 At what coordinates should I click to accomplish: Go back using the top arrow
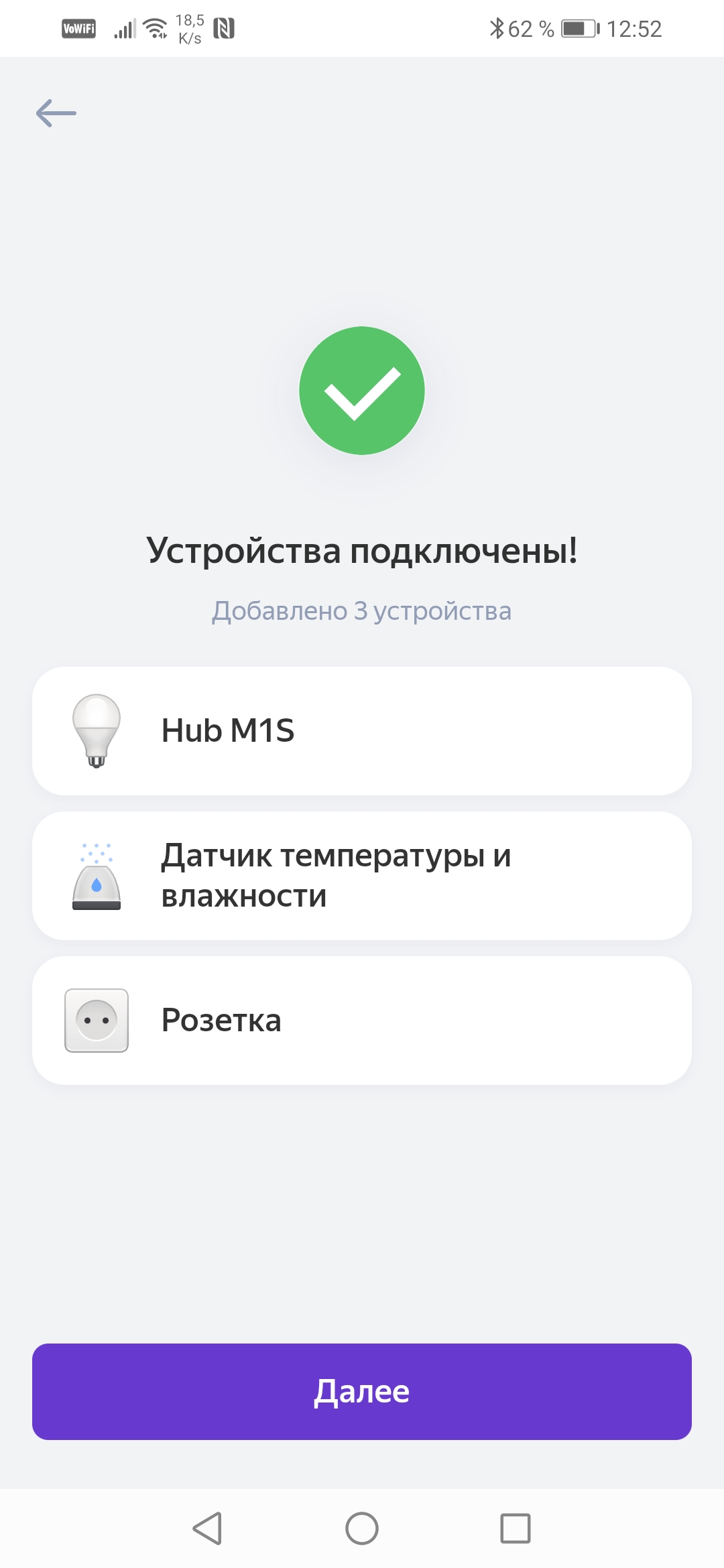coord(56,113)
